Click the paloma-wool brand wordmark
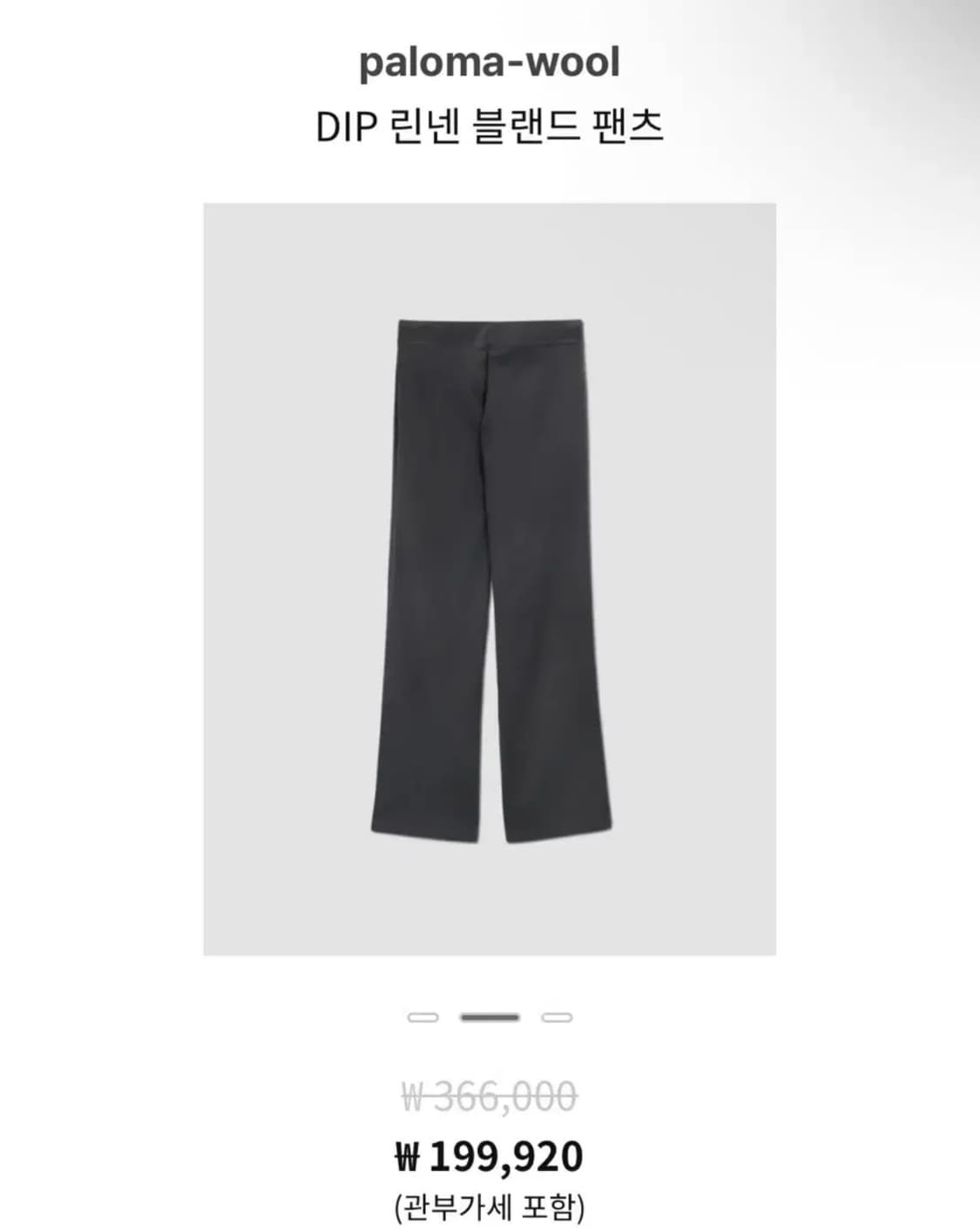The width and height of the screenshot is (980, 1230). pos(490,62)
